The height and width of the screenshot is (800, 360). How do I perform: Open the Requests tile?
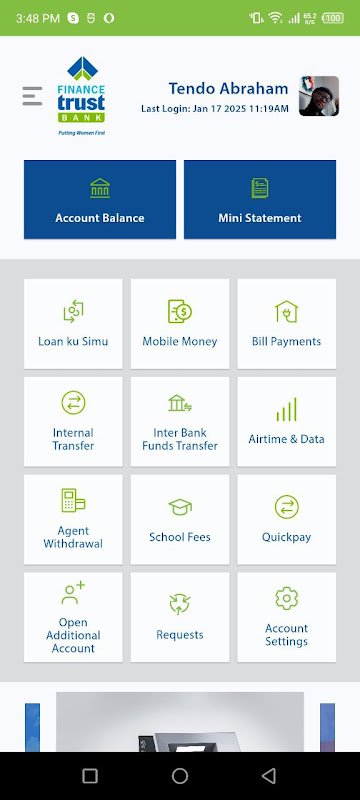point(180,617)
